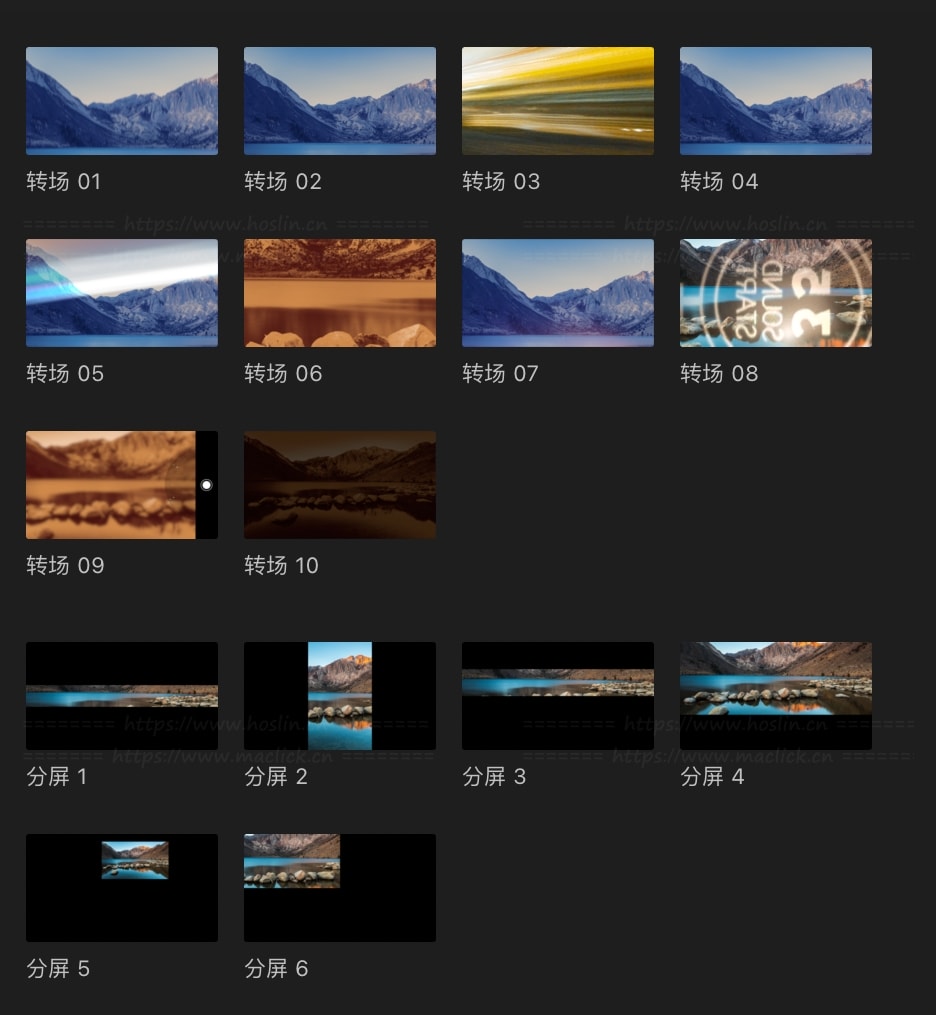Viewport: 936px width, 1015px height.
Task: Pick the 分屏 6 split-screen preset
Action: click(340, 888)
